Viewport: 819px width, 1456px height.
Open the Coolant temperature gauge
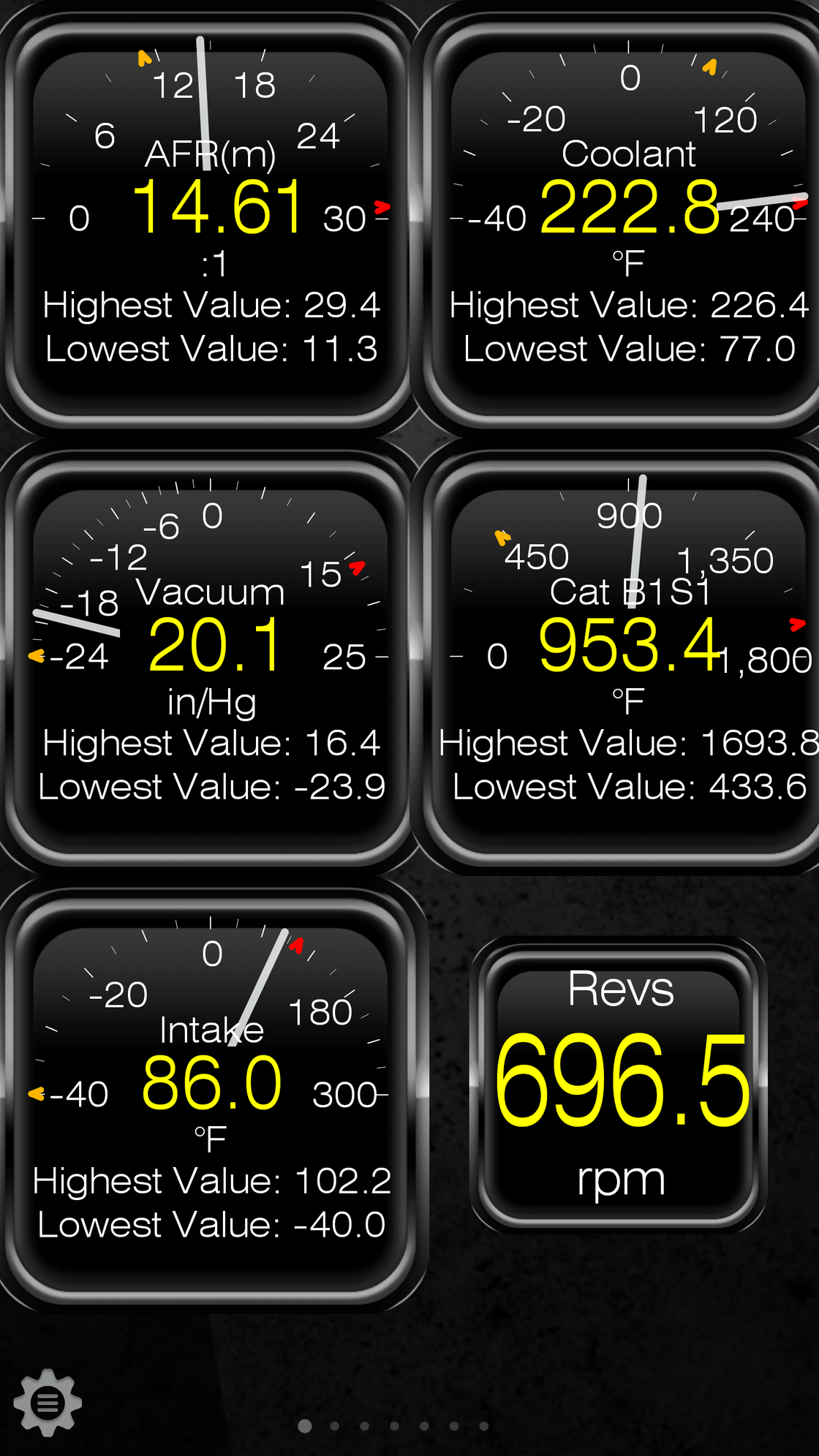pyautogui.click(x=627, y=219)
